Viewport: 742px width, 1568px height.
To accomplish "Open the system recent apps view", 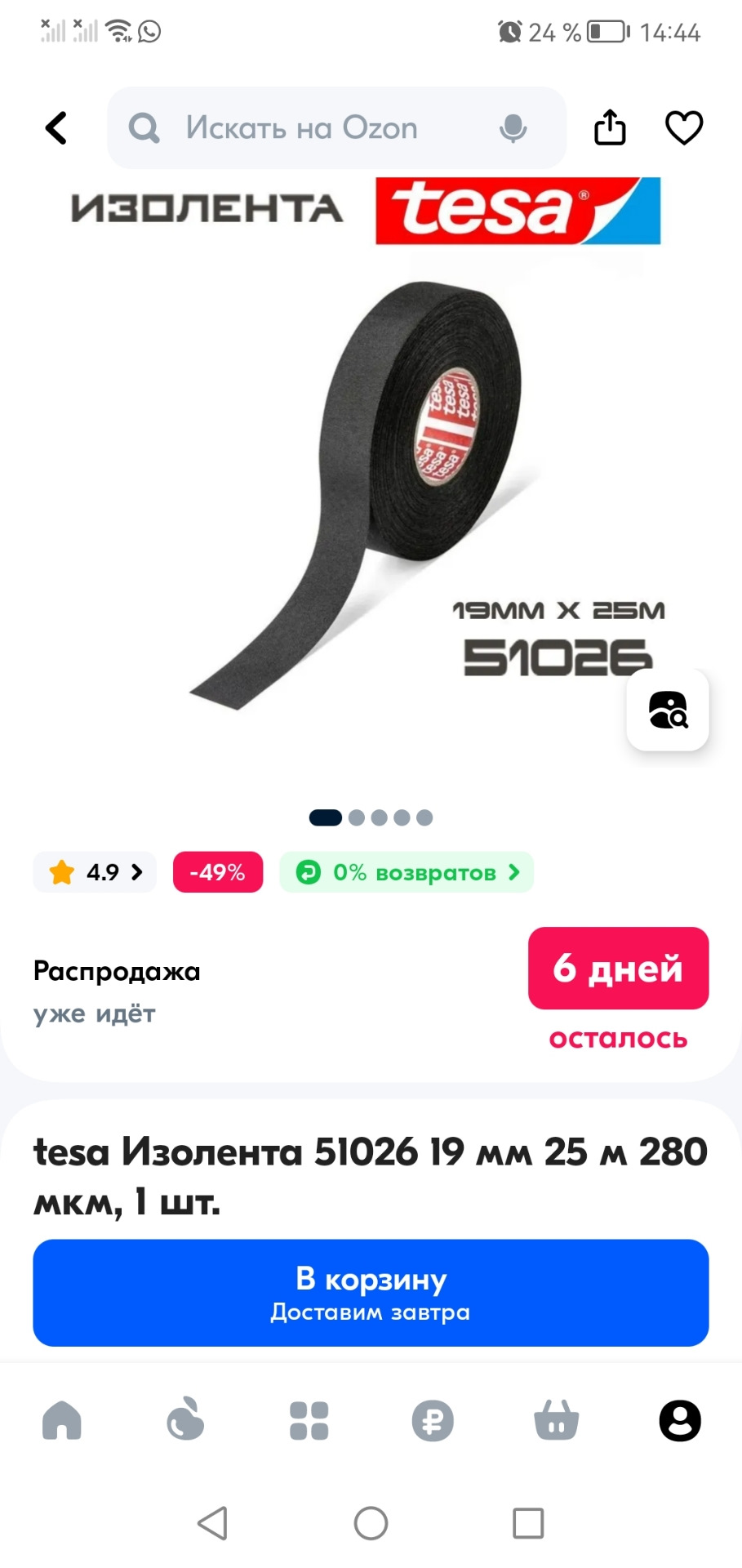I will [x=528, y=1523].
